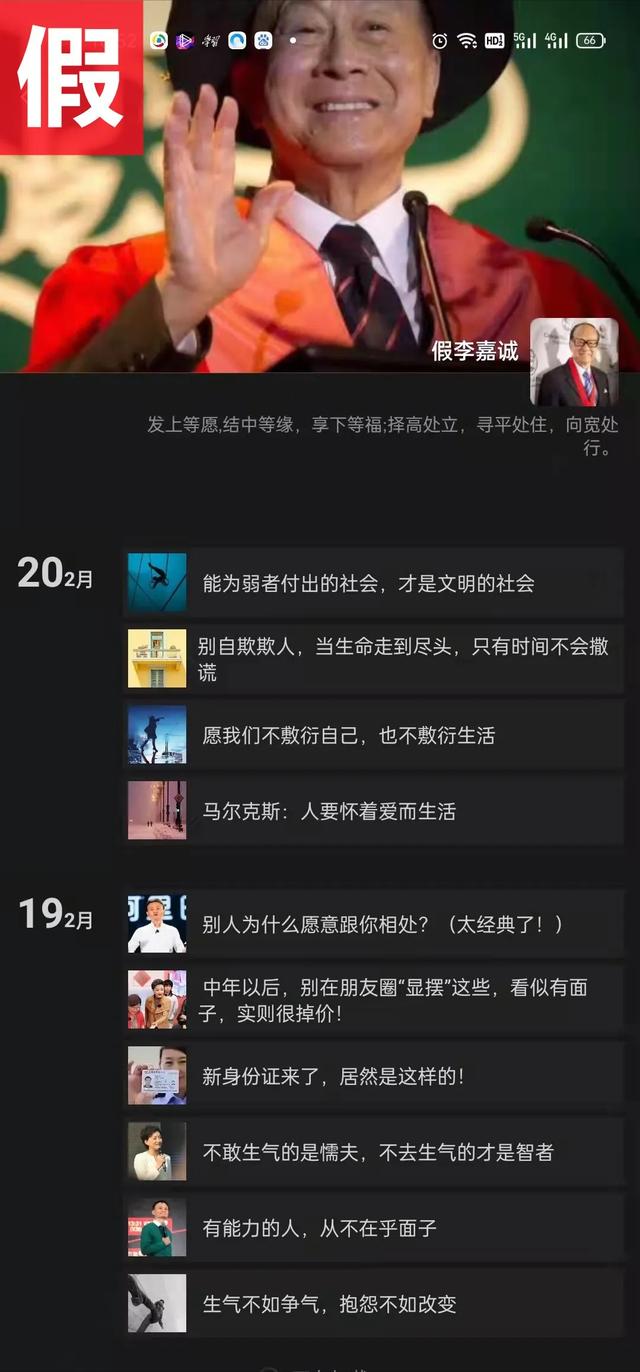This screenshot has width=640, height=1372.
Task: Open the post 不敢生气的是懦夫
Action: 373,1152
